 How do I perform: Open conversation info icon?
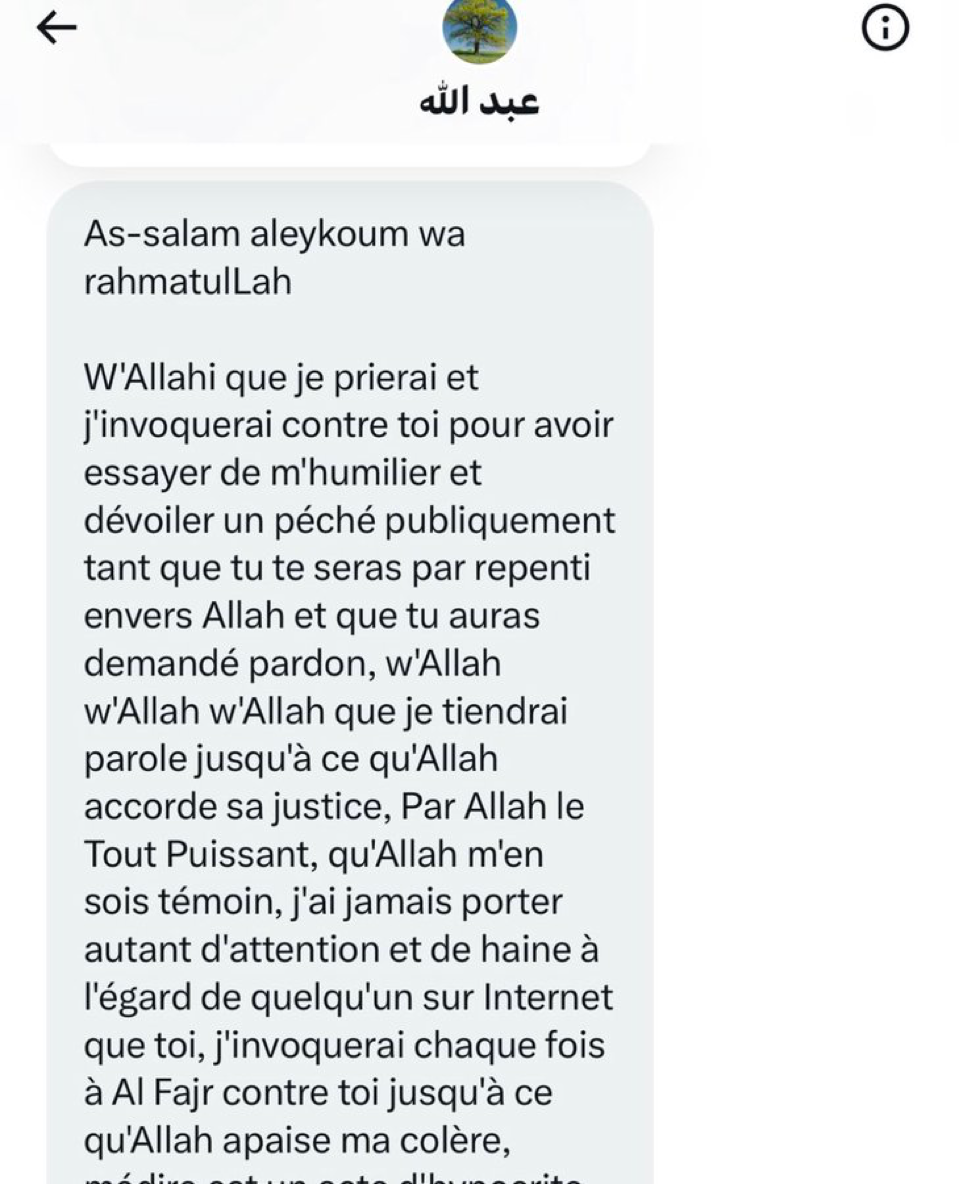click(x=885, y=30)
